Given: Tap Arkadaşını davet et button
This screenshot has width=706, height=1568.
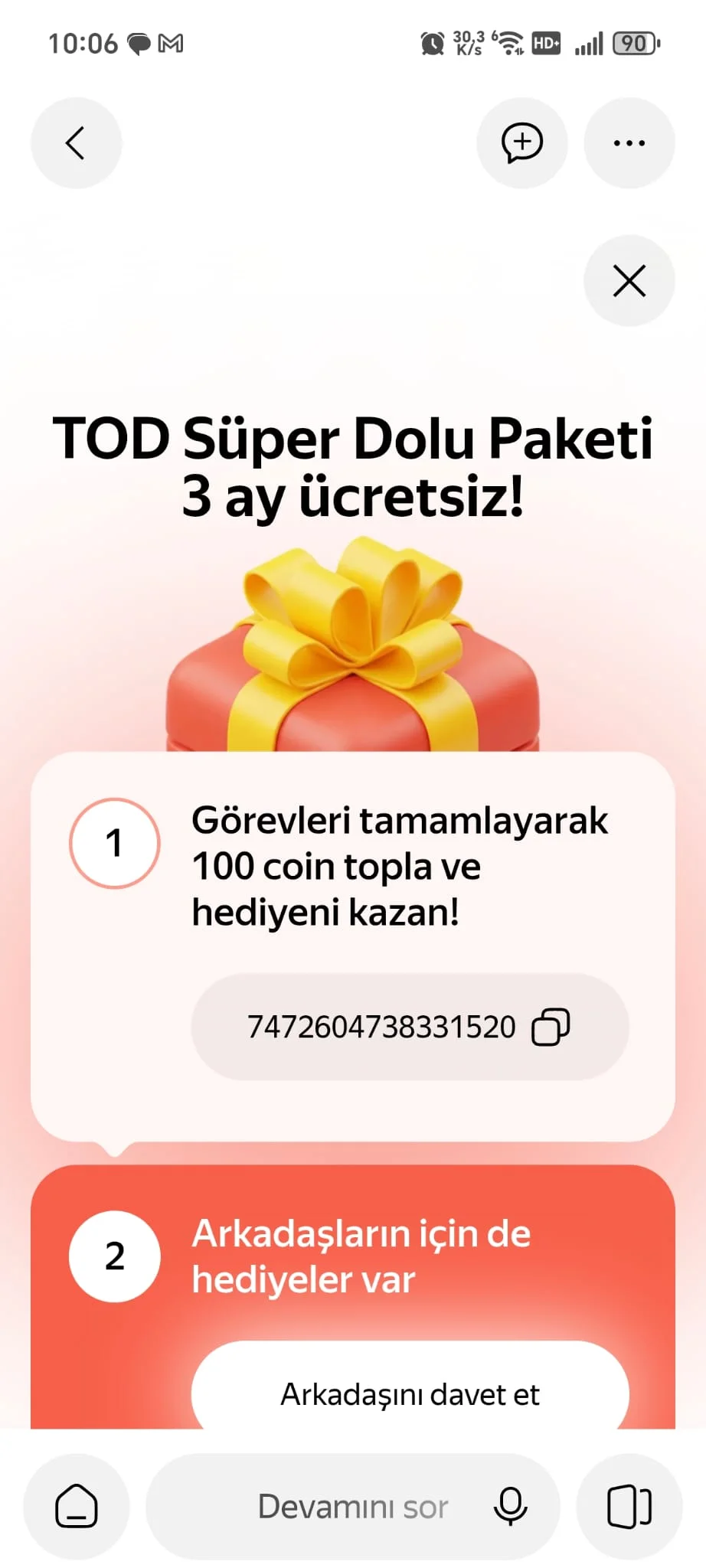Looking at the screenshot, I should (410, 1394).
